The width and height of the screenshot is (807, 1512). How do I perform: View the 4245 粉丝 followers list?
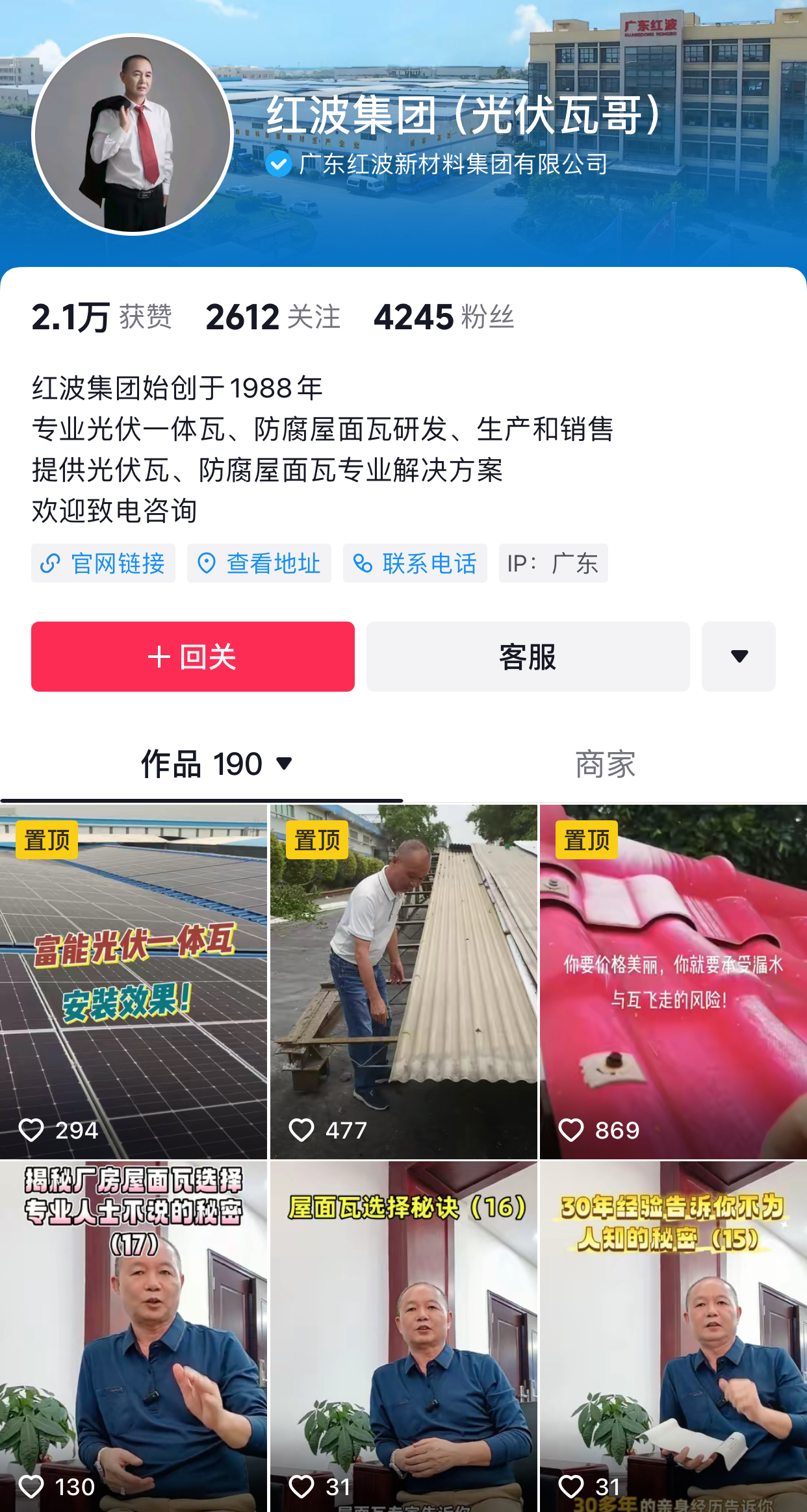click(x=444, y=317)
